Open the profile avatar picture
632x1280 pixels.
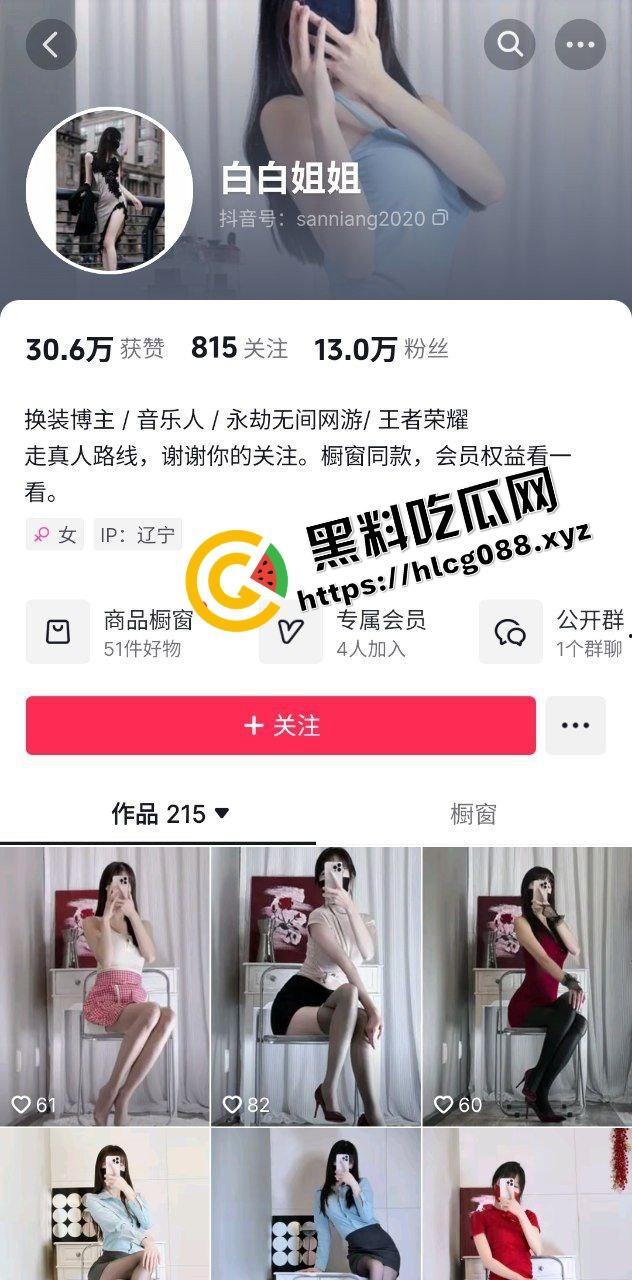(109, 190)
